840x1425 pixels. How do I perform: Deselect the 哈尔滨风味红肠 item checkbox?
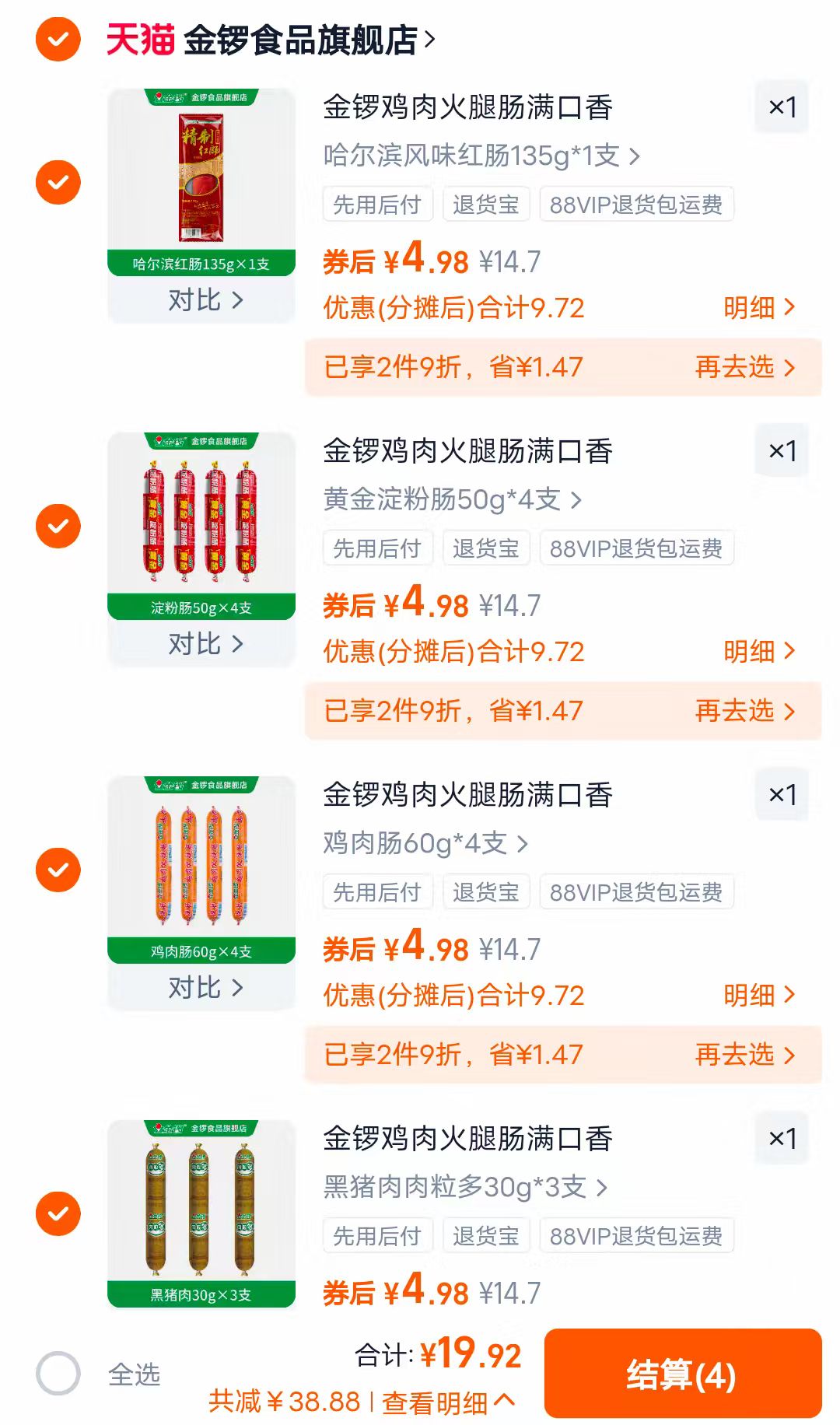click(57, 183)
